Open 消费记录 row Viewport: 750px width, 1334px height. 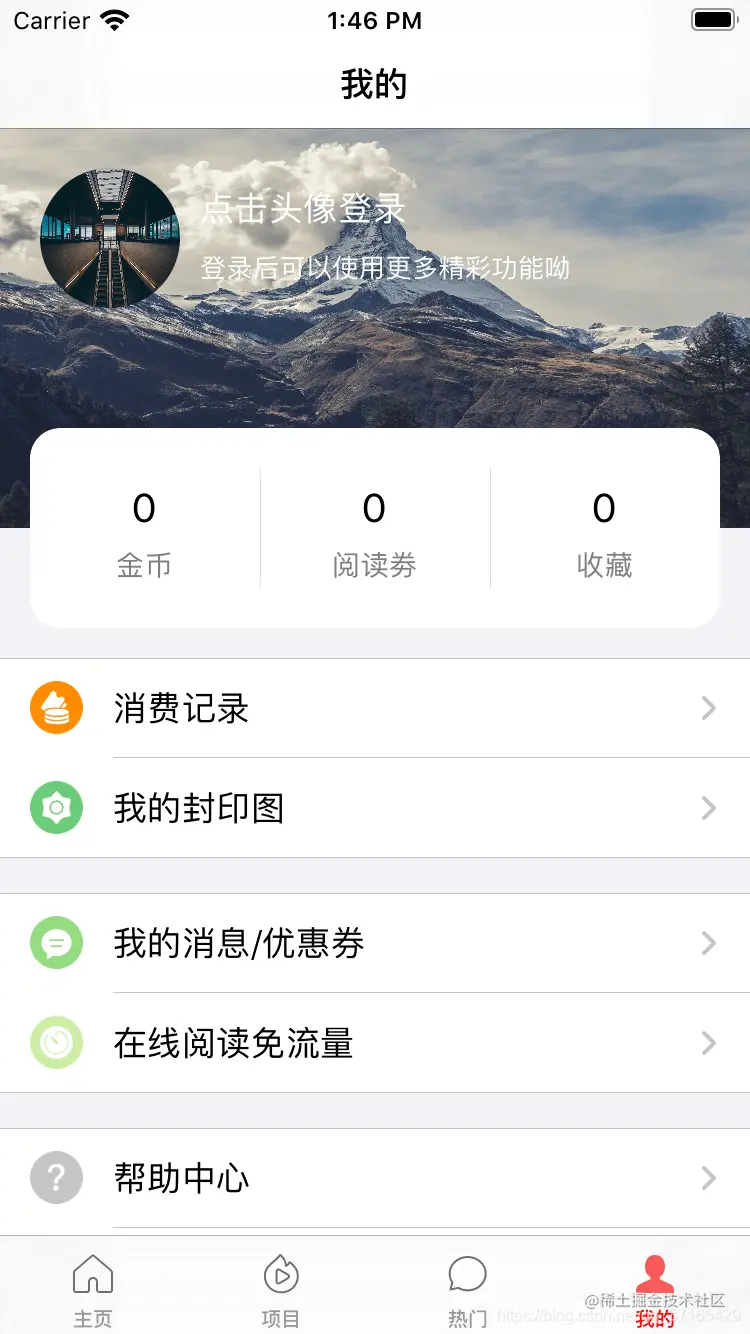tap(375, 708)
